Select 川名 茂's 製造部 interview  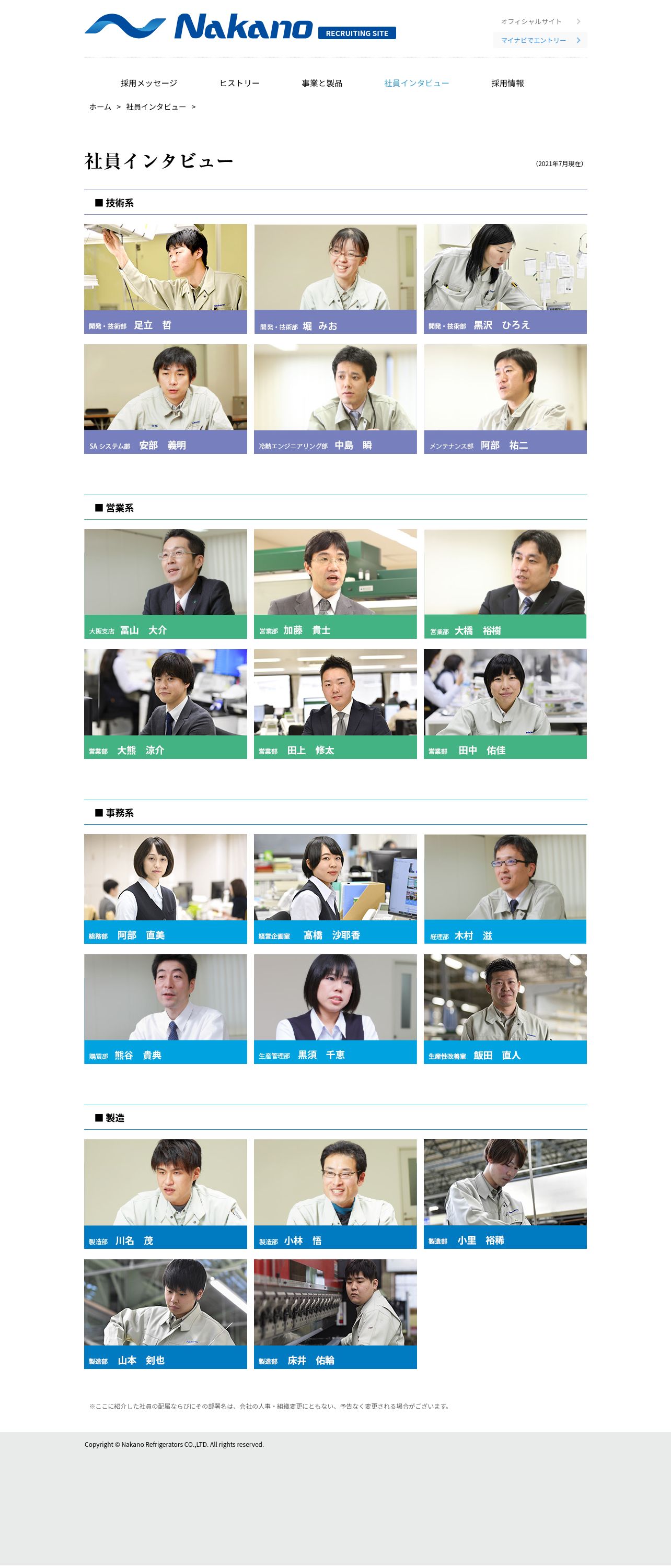(x=166, y=1193)
